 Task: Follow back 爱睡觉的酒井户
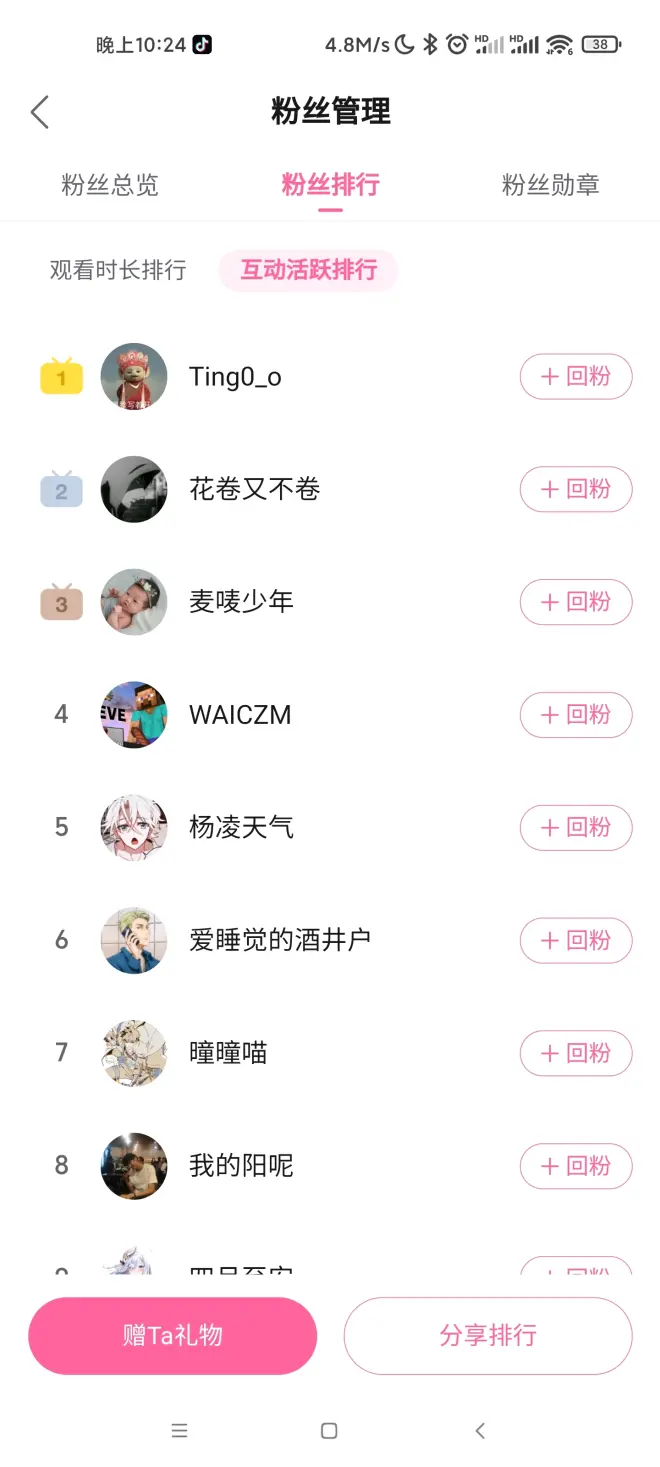coord(576,940)
